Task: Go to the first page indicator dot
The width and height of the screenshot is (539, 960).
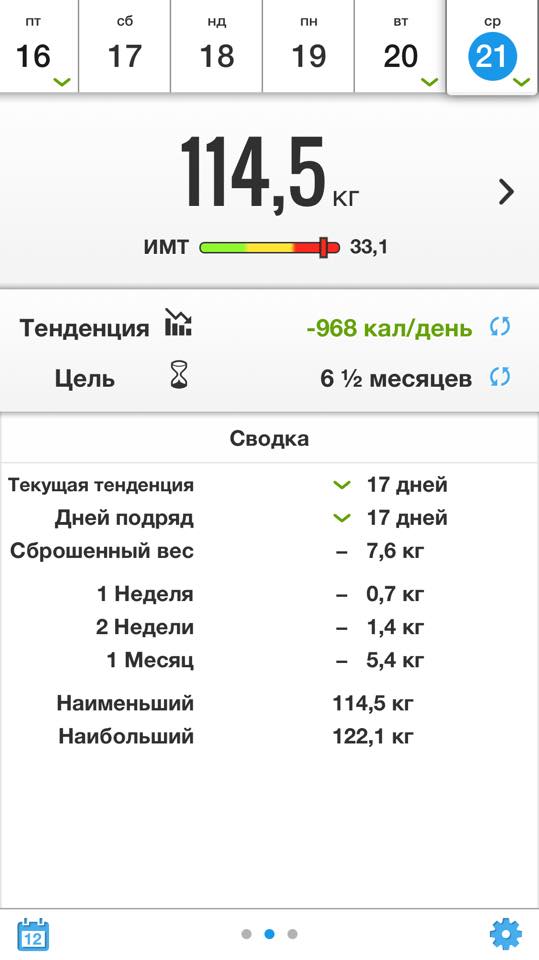Action: [246, 934]
